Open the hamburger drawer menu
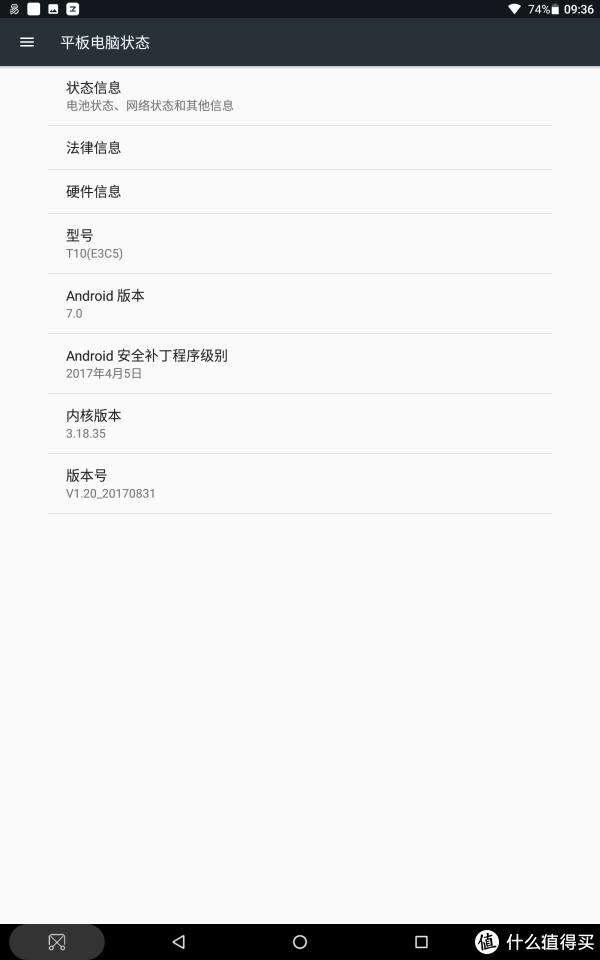The width and height of the screenshot is (600, 960). point(27,42)
